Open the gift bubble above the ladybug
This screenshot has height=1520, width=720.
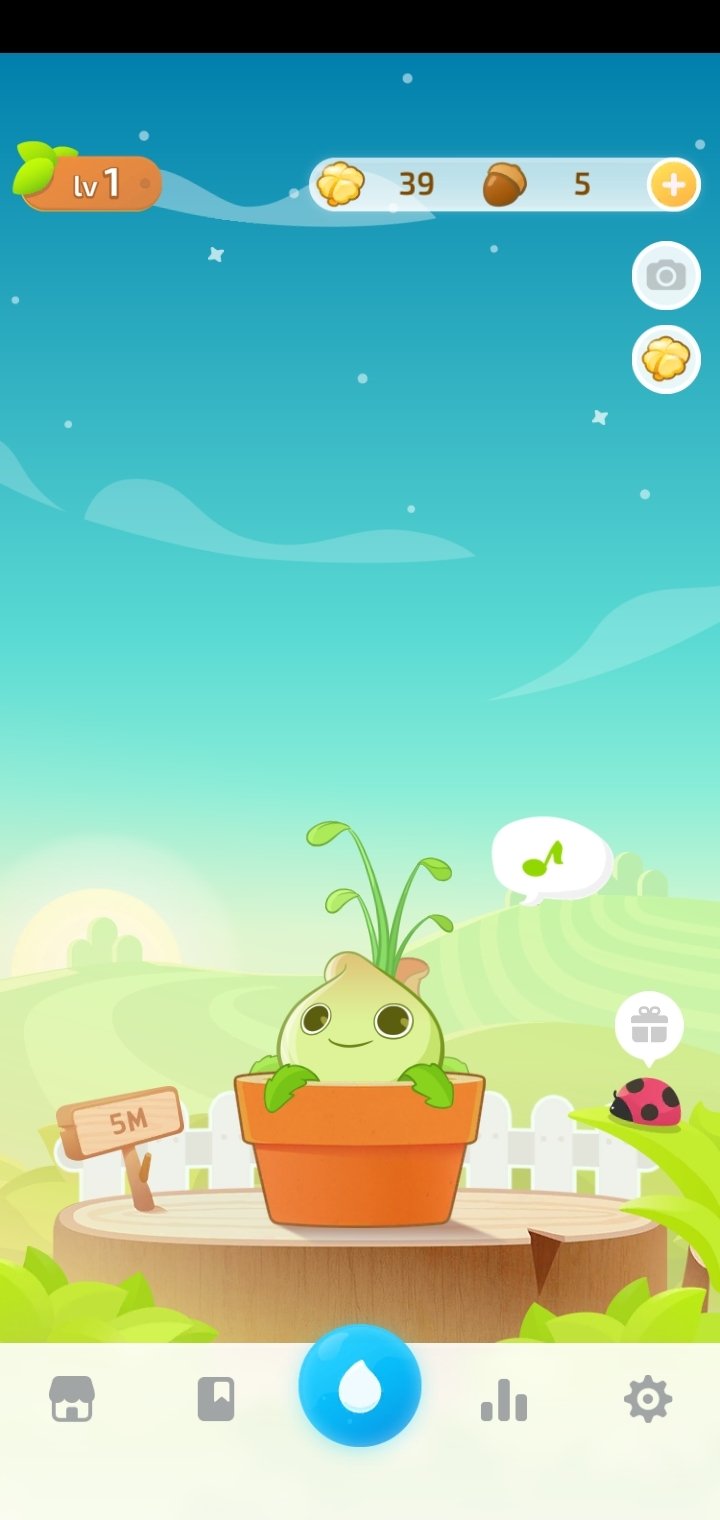(649, 1027)
